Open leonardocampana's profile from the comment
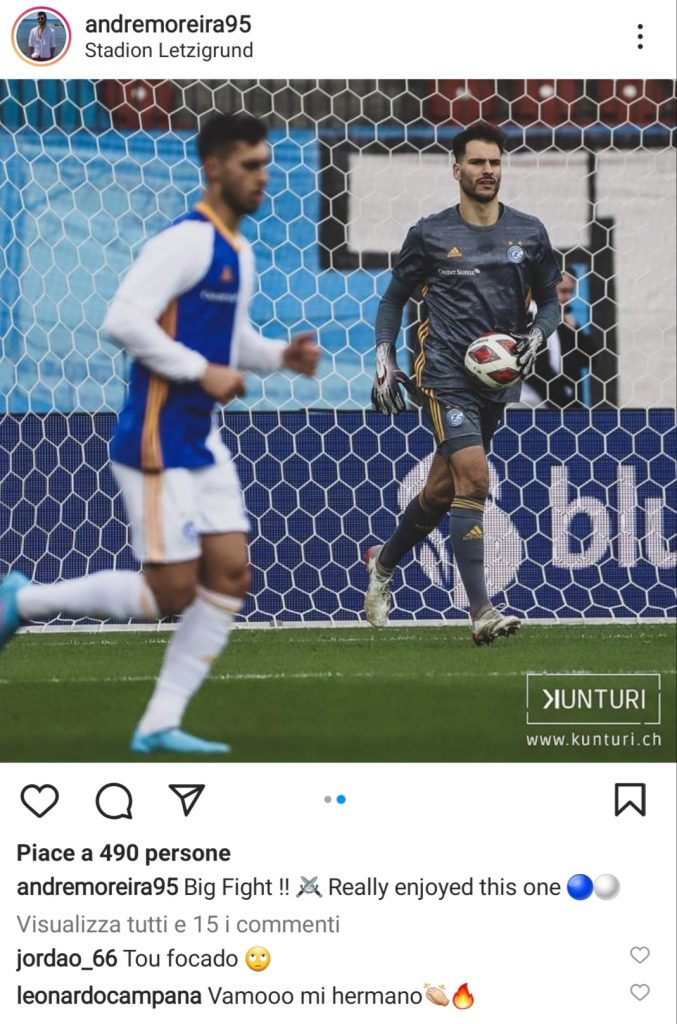This screenshot has width=677, height=1024. (110, 996)
